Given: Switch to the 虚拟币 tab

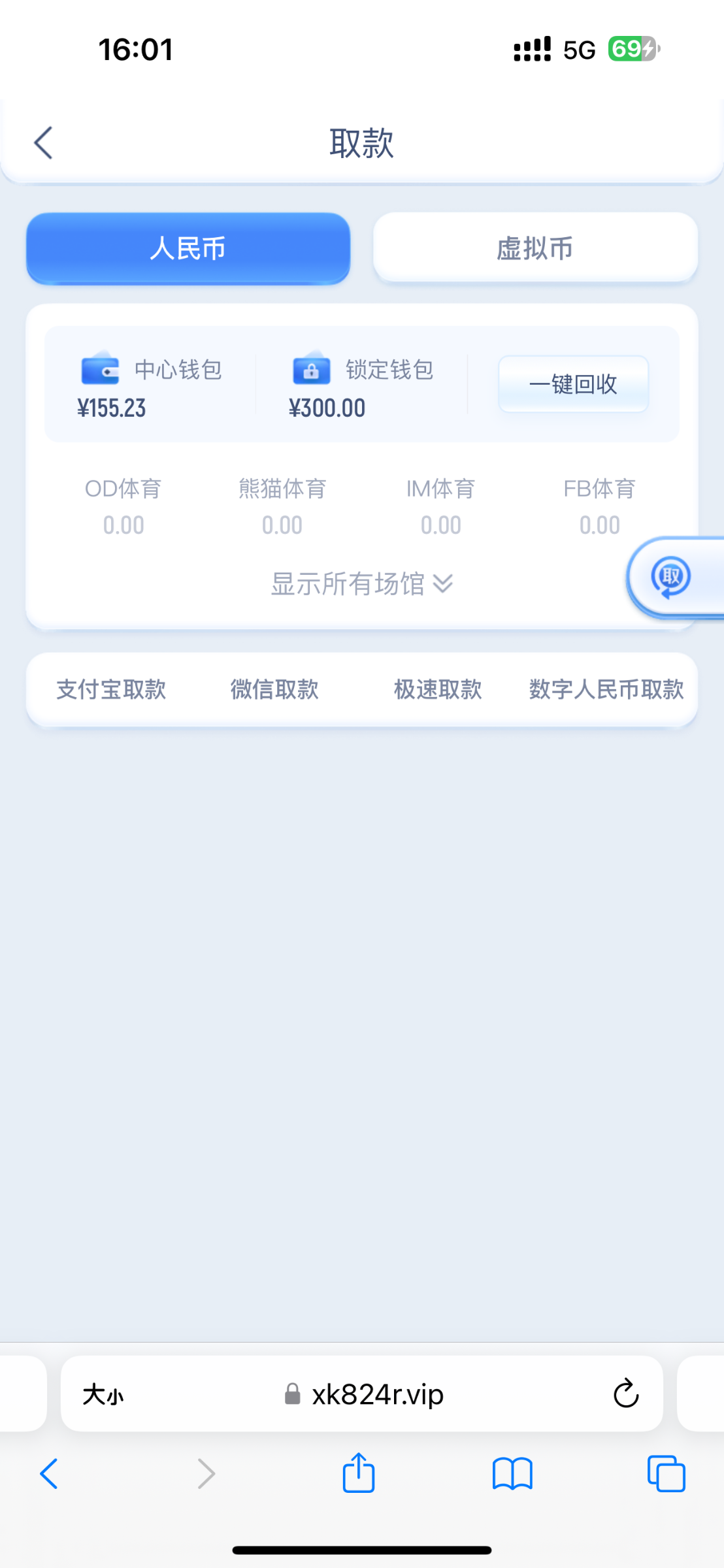Looking at the screenshot, I should [535, 248].
